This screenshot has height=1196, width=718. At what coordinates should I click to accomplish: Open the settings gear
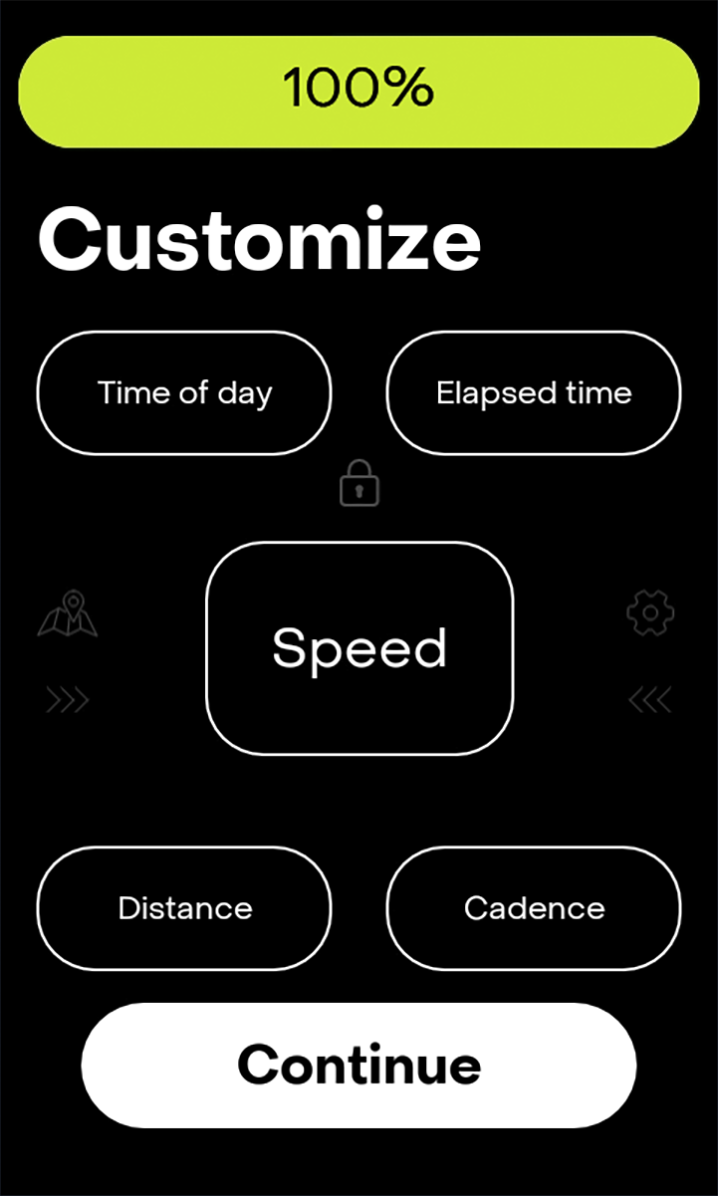650,613
